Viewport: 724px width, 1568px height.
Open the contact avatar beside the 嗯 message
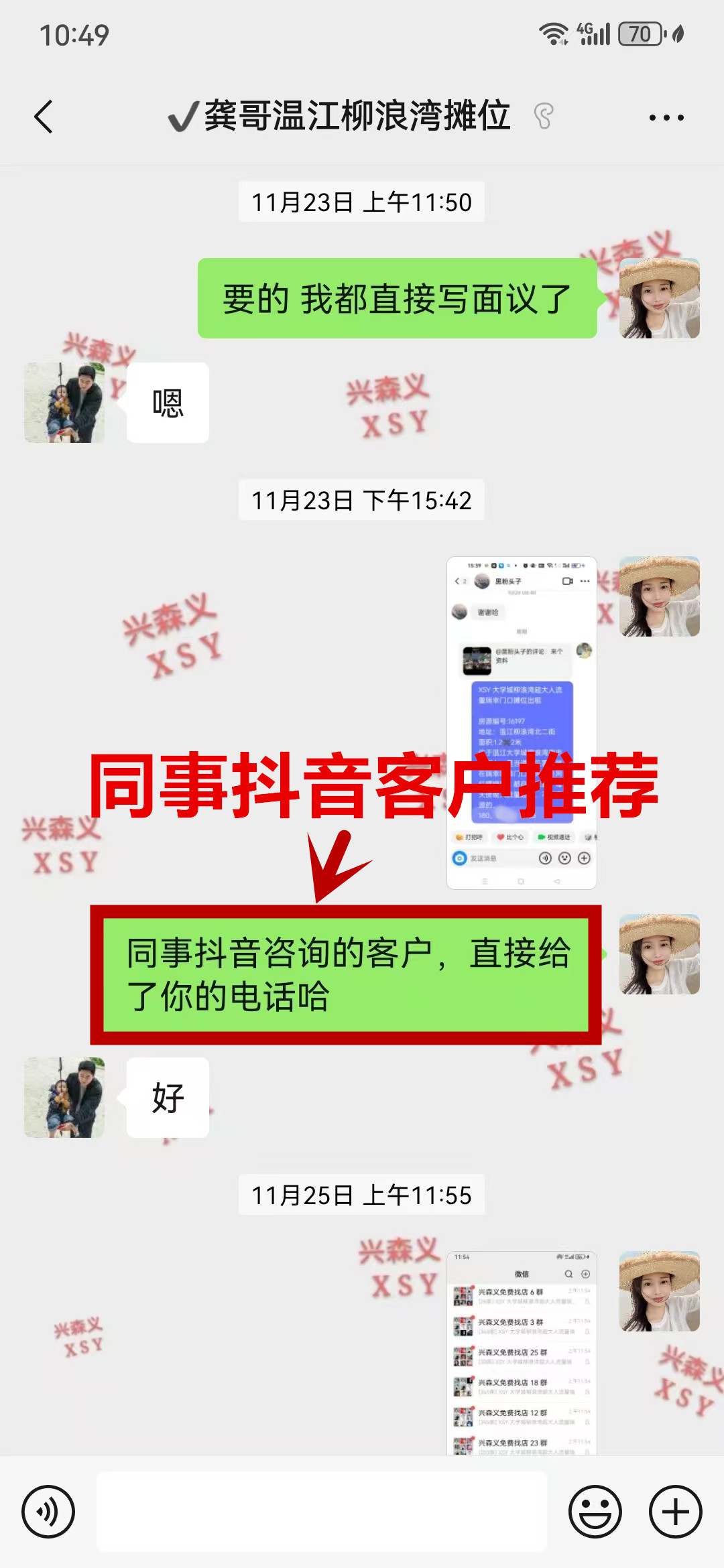coord(64,403)
